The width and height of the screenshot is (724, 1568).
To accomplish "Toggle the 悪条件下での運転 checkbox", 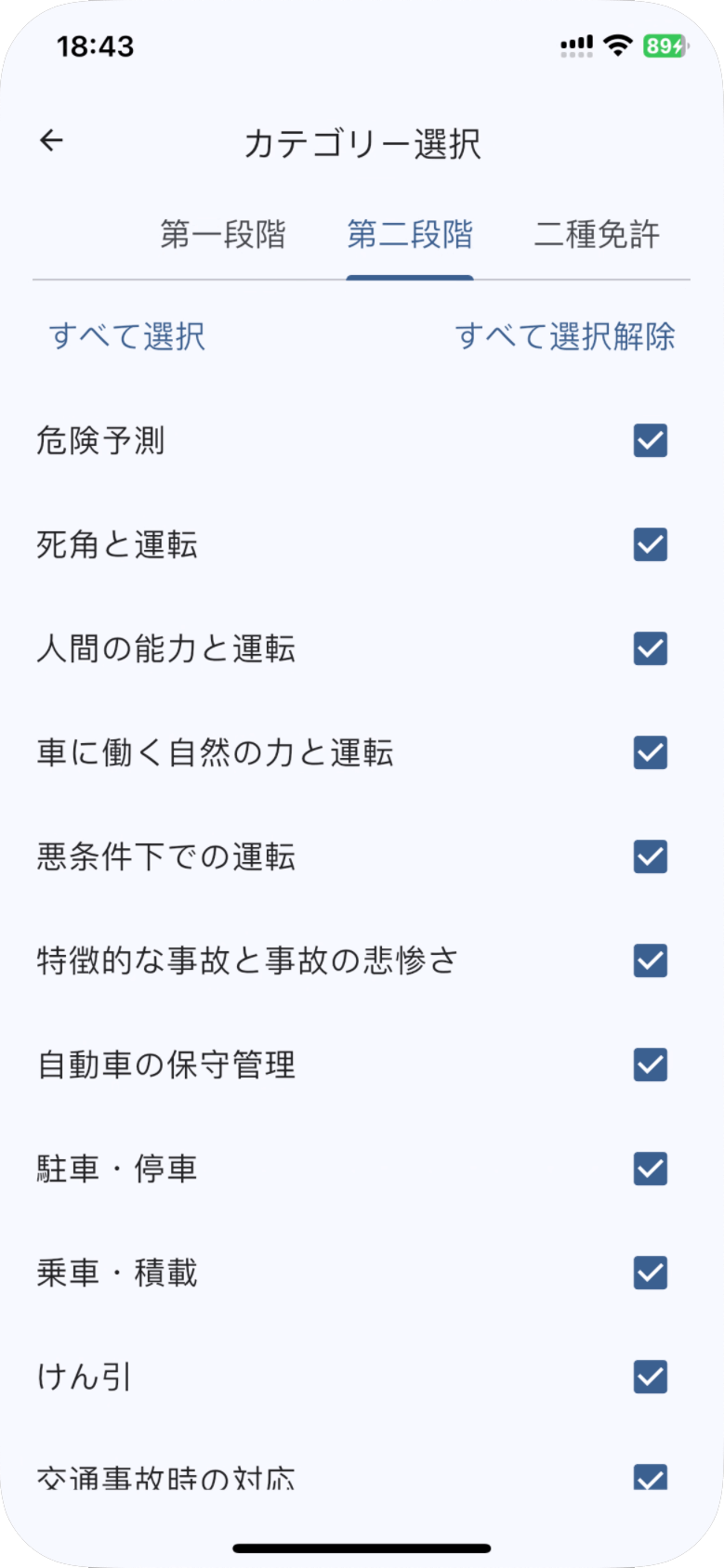I will coord(651,856).
